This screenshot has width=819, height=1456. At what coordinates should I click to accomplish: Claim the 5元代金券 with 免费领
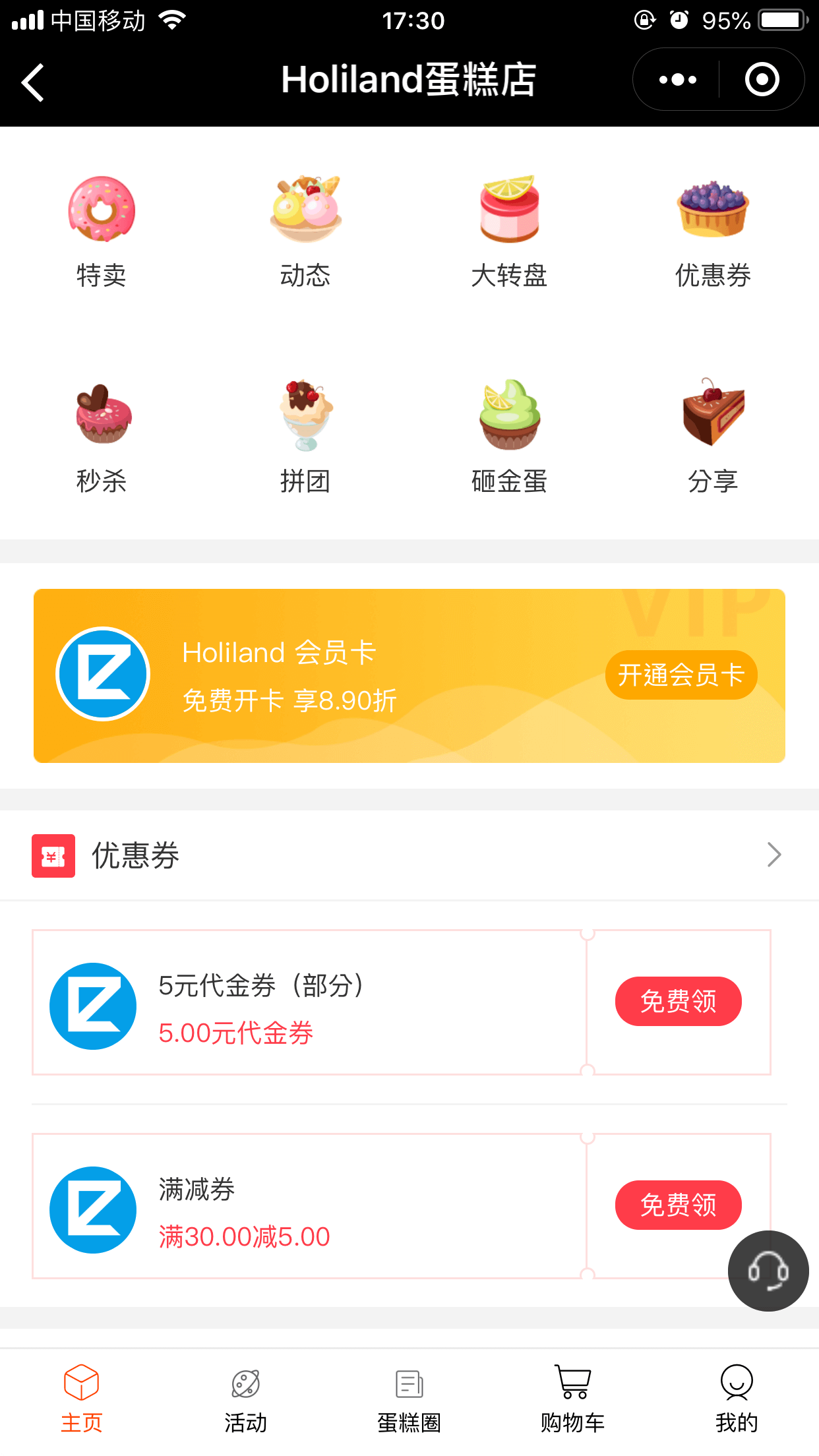(x=678, y=1001)
